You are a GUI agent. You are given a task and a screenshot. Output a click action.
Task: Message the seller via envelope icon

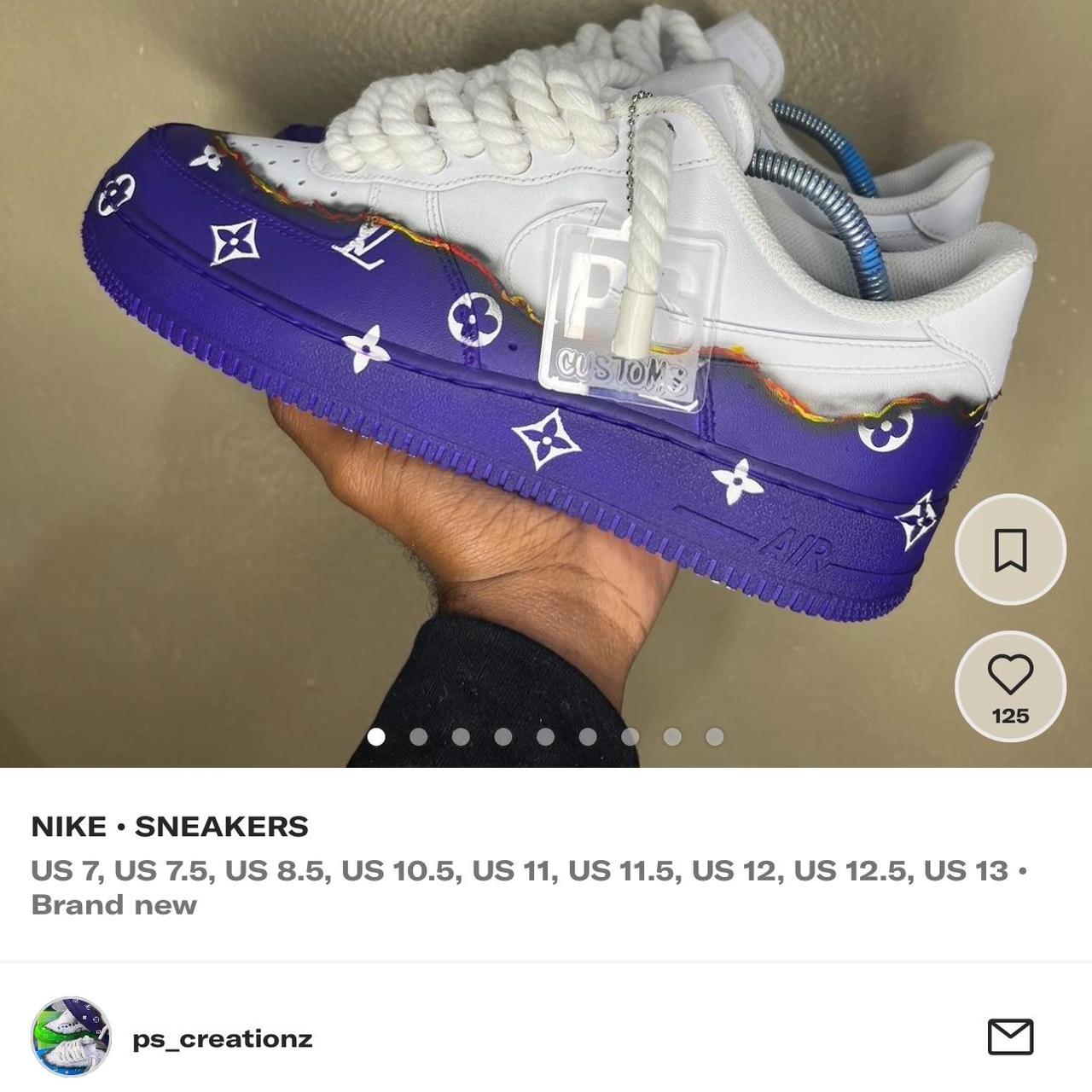point(1010,1037)
